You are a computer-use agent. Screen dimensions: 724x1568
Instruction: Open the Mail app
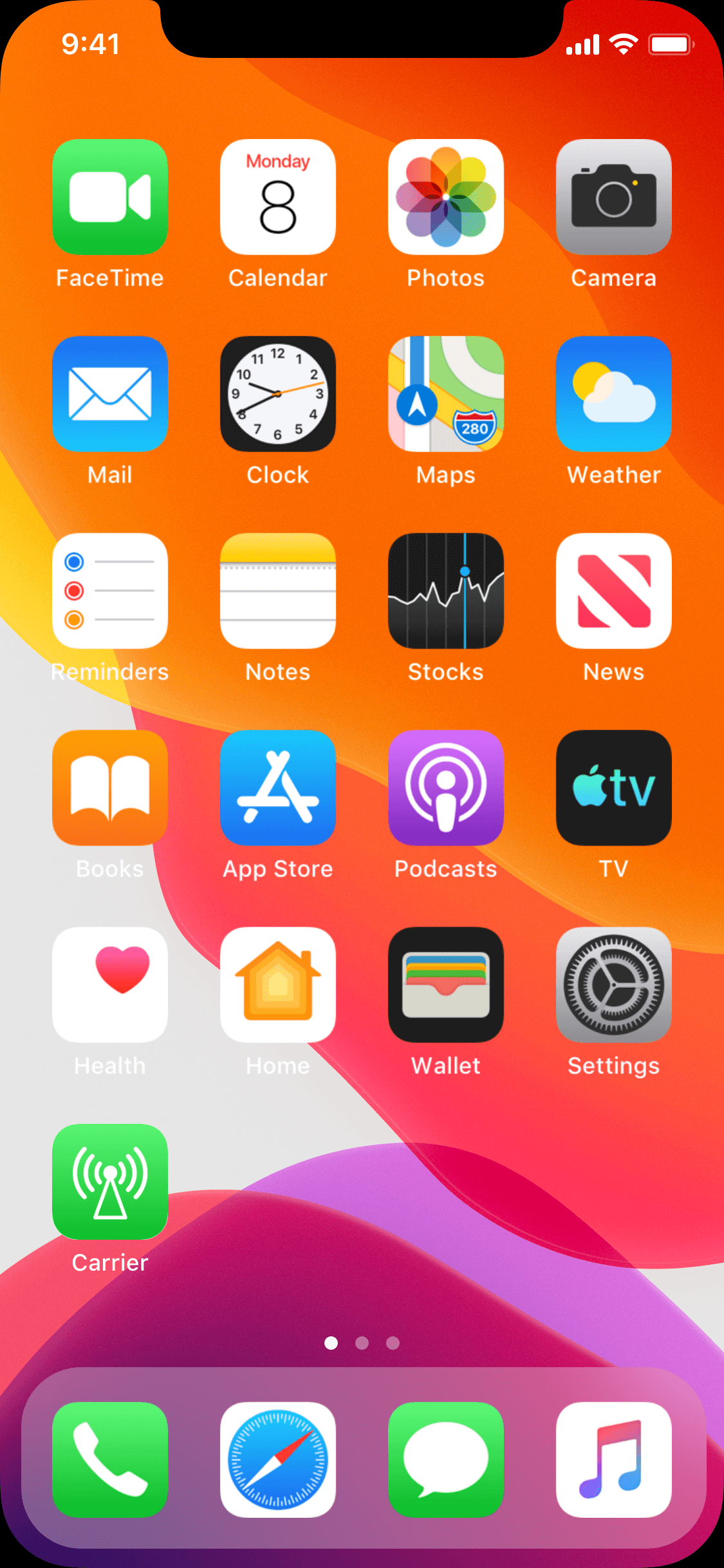click(110, 394)
